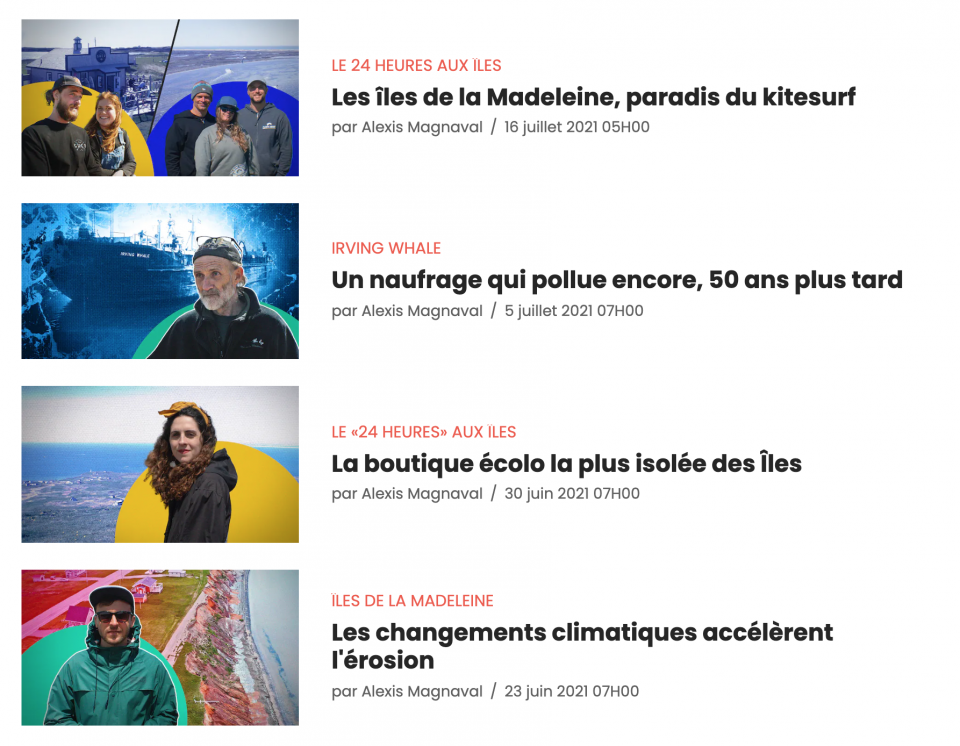Open the kitesurf article thumbnail image
Image resolution: width=960 pixels, height=746 pixels.
tap(160, 98)
